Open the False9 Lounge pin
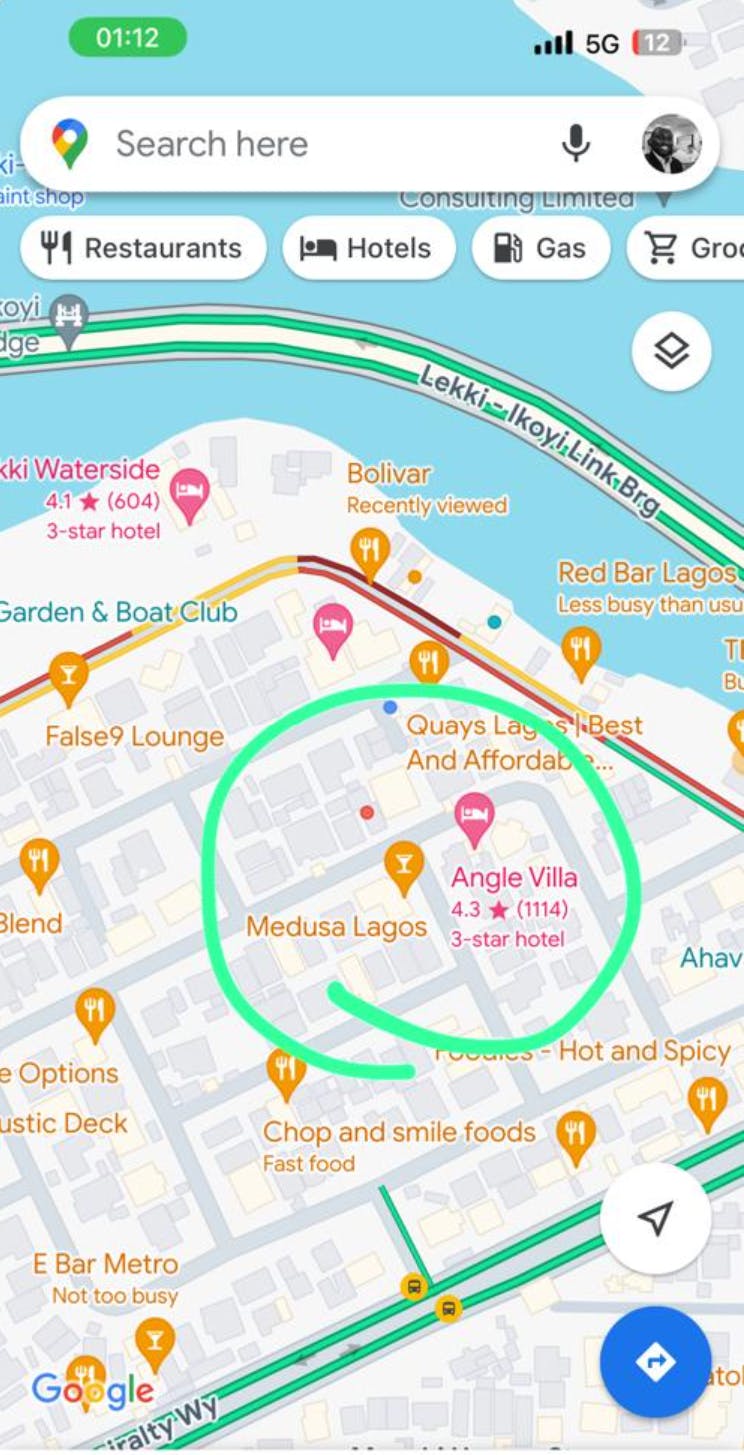Screen dimensions: 744x1455 coord(68,674)
